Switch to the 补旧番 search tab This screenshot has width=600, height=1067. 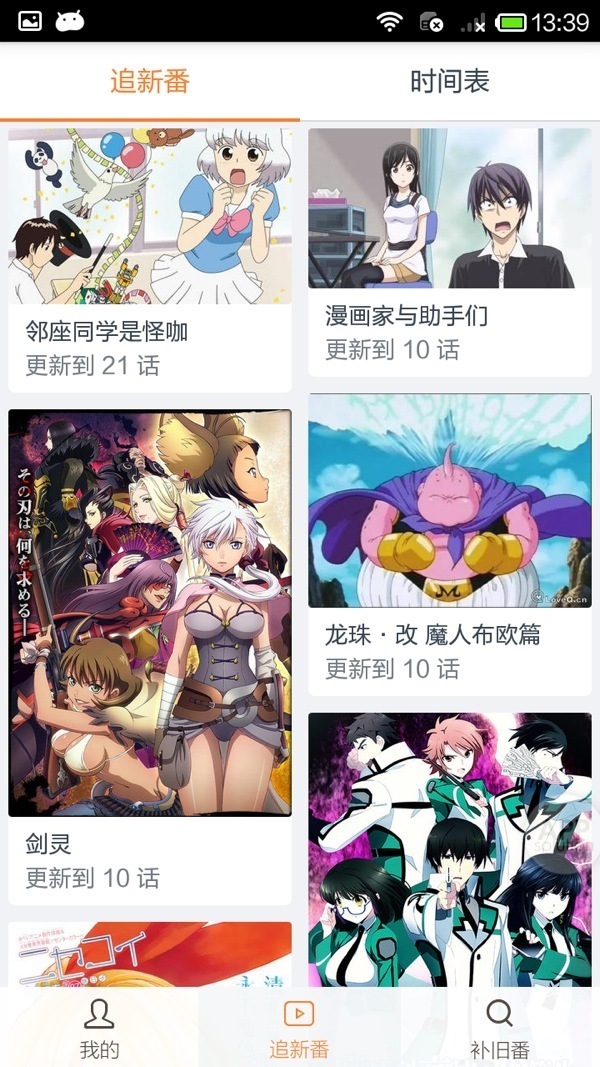499,1028
